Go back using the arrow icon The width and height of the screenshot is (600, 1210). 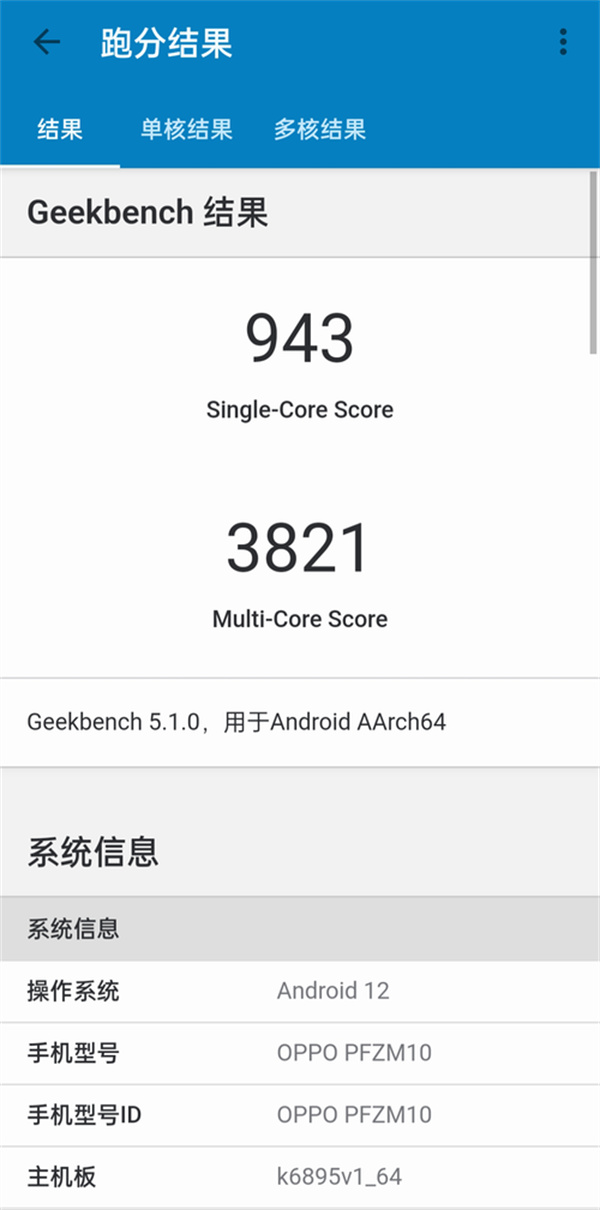coord(47,42)
